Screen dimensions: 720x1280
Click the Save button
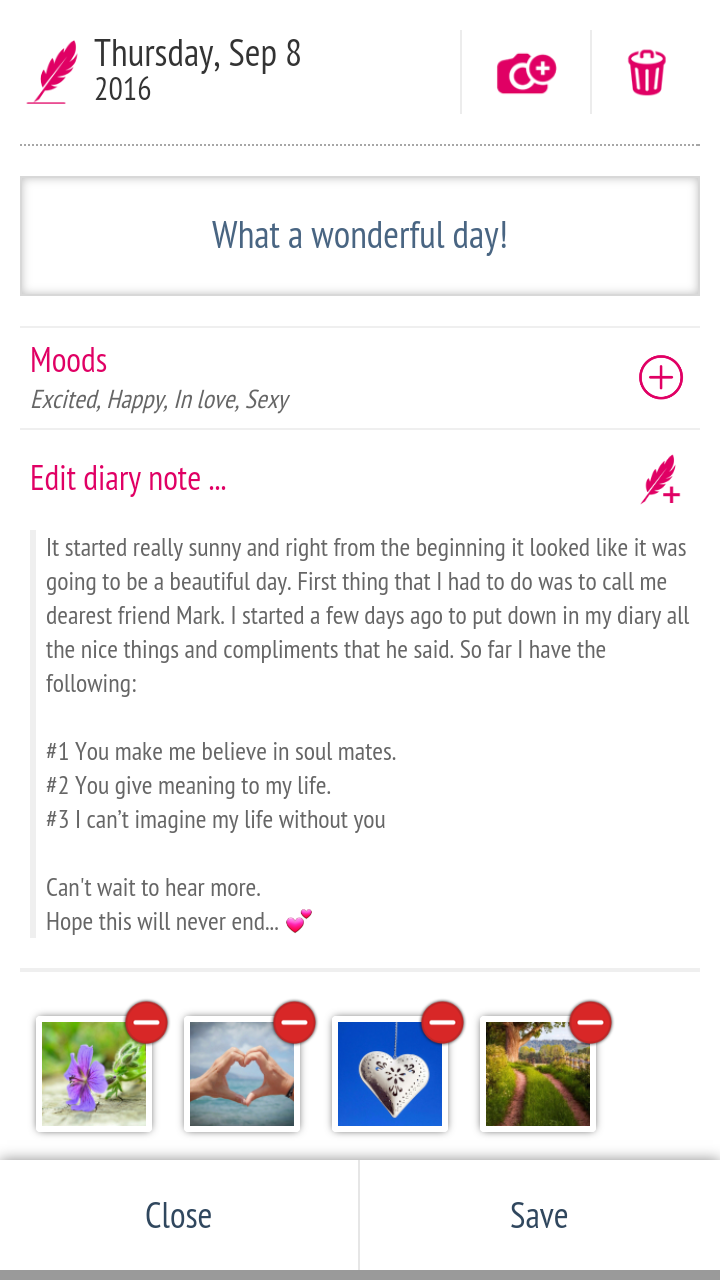538,1215
